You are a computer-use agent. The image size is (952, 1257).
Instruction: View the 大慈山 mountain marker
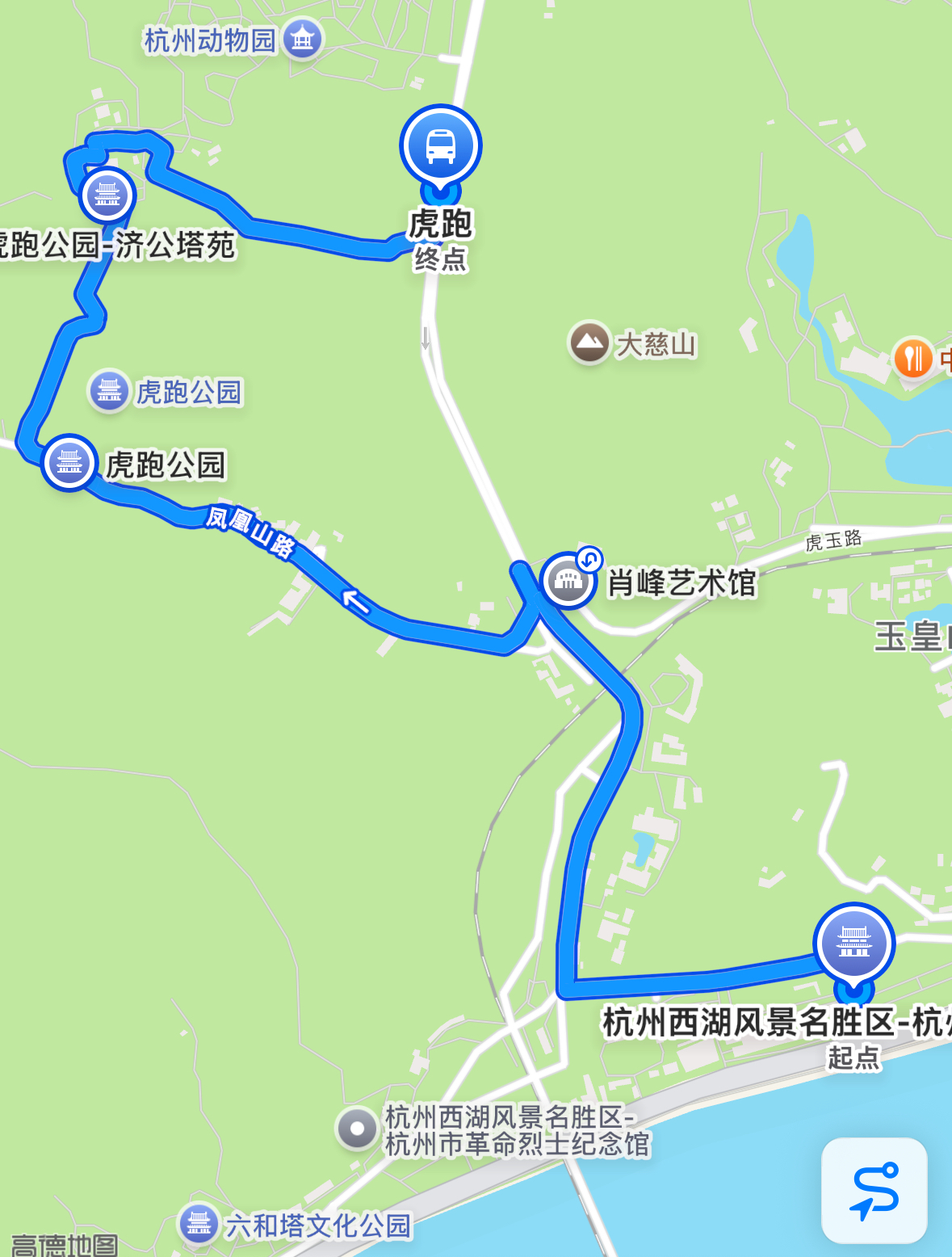[x=589, y=343]
